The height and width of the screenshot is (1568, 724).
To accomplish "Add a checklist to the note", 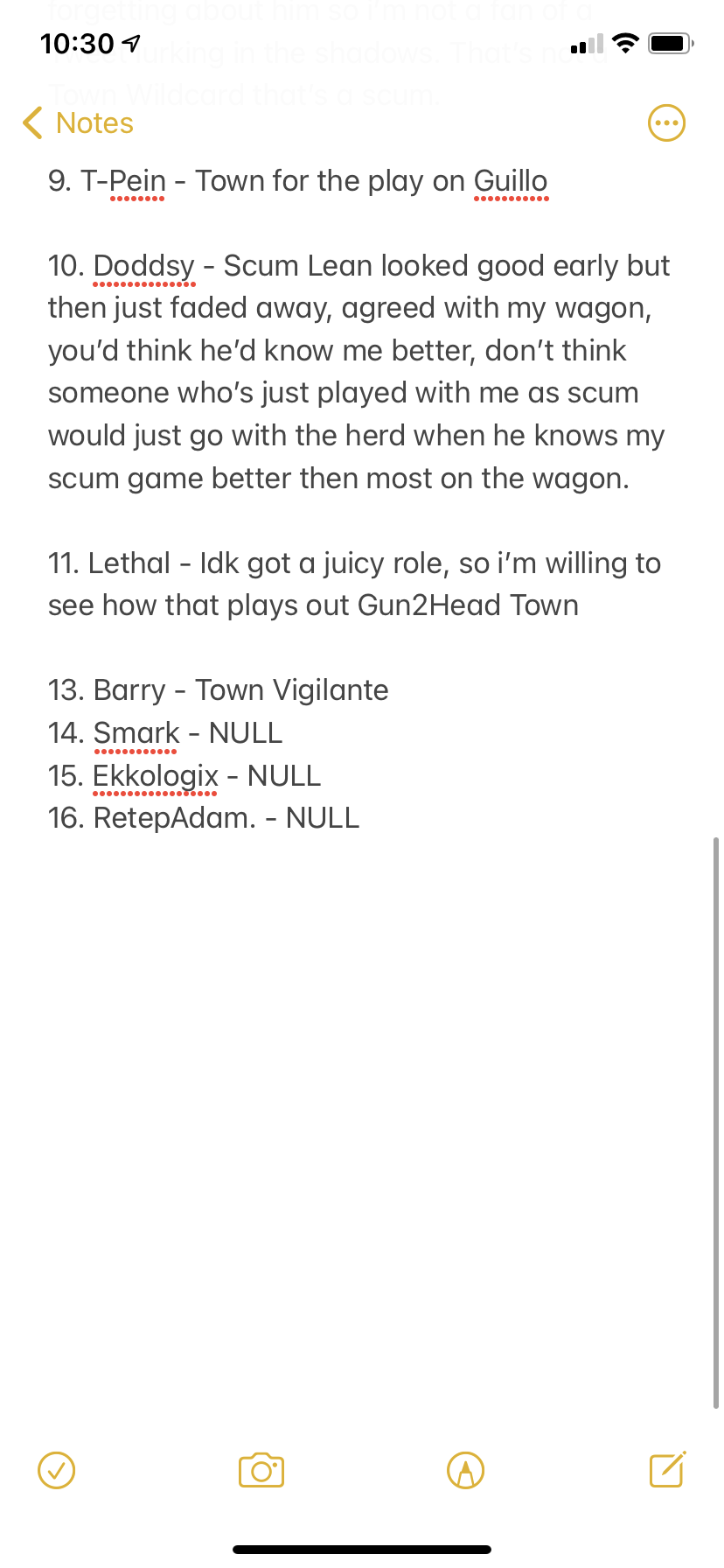I will coord(57,1470).
